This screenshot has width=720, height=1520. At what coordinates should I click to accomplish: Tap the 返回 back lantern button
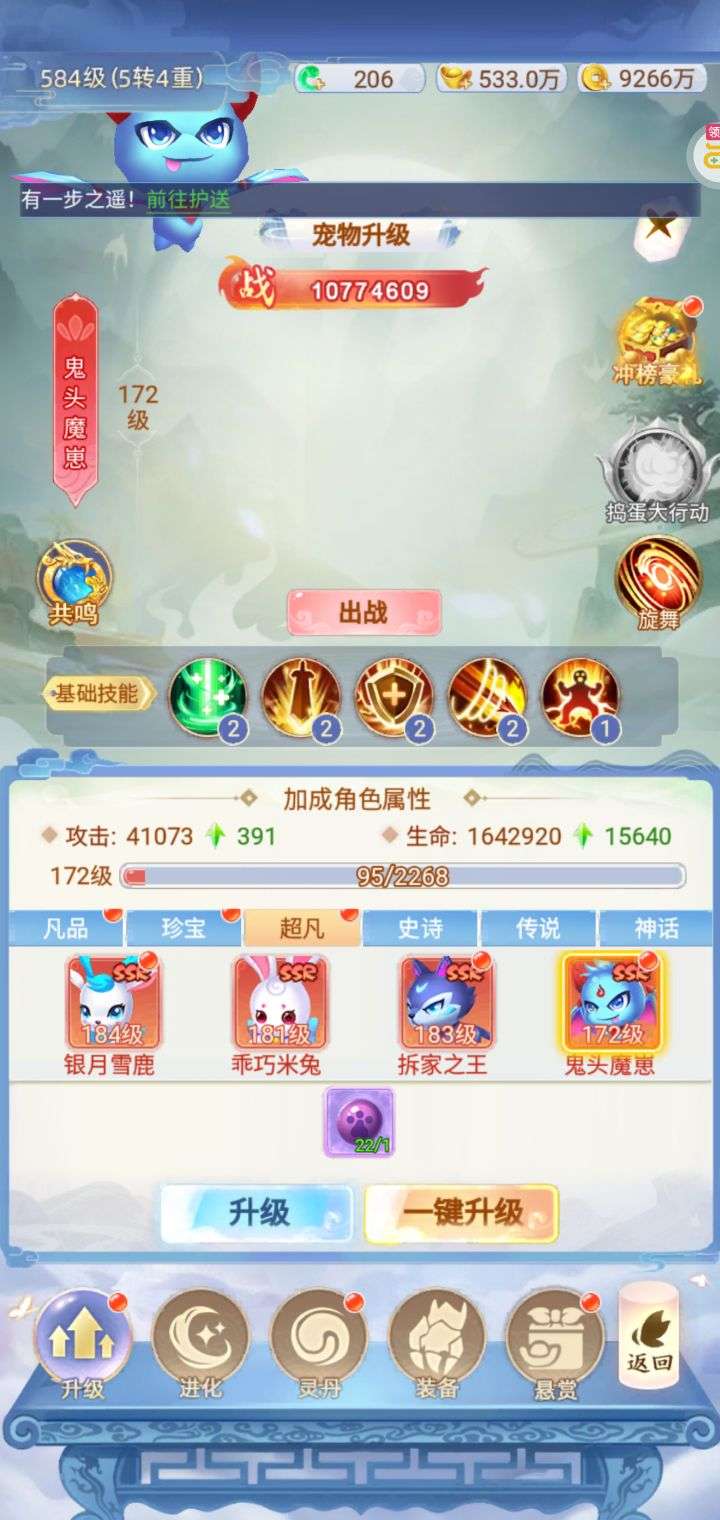coord(649,1335)
